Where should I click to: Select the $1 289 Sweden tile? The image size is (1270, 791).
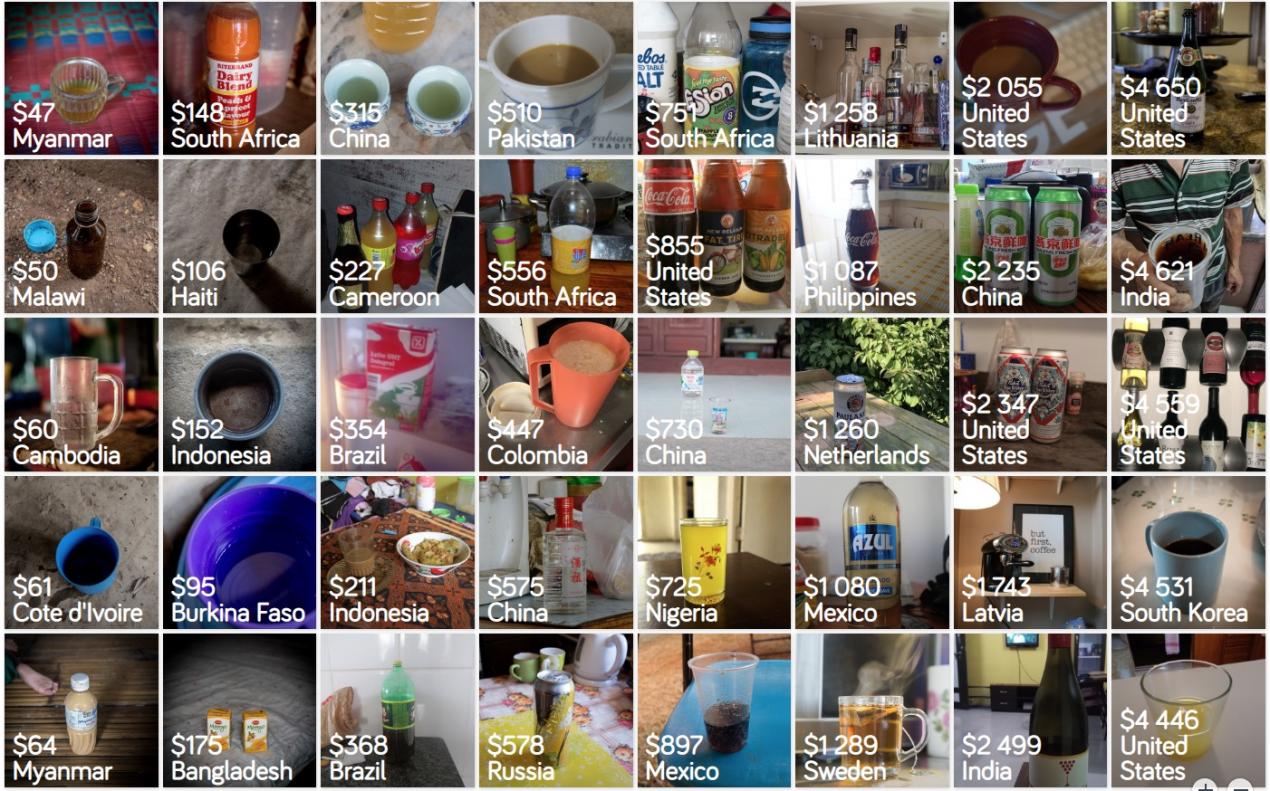(872, 710)
